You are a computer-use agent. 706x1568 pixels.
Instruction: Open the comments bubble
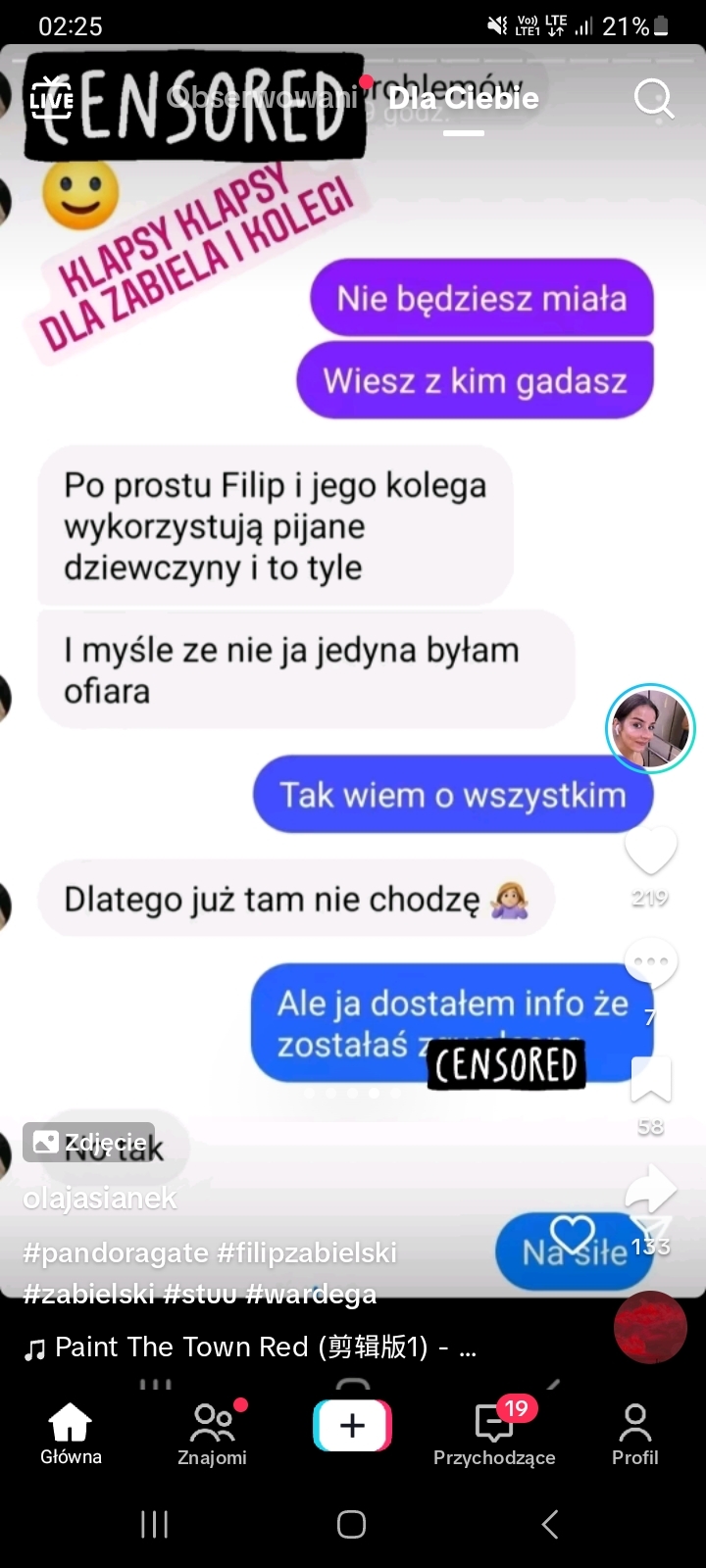(650, 965)
